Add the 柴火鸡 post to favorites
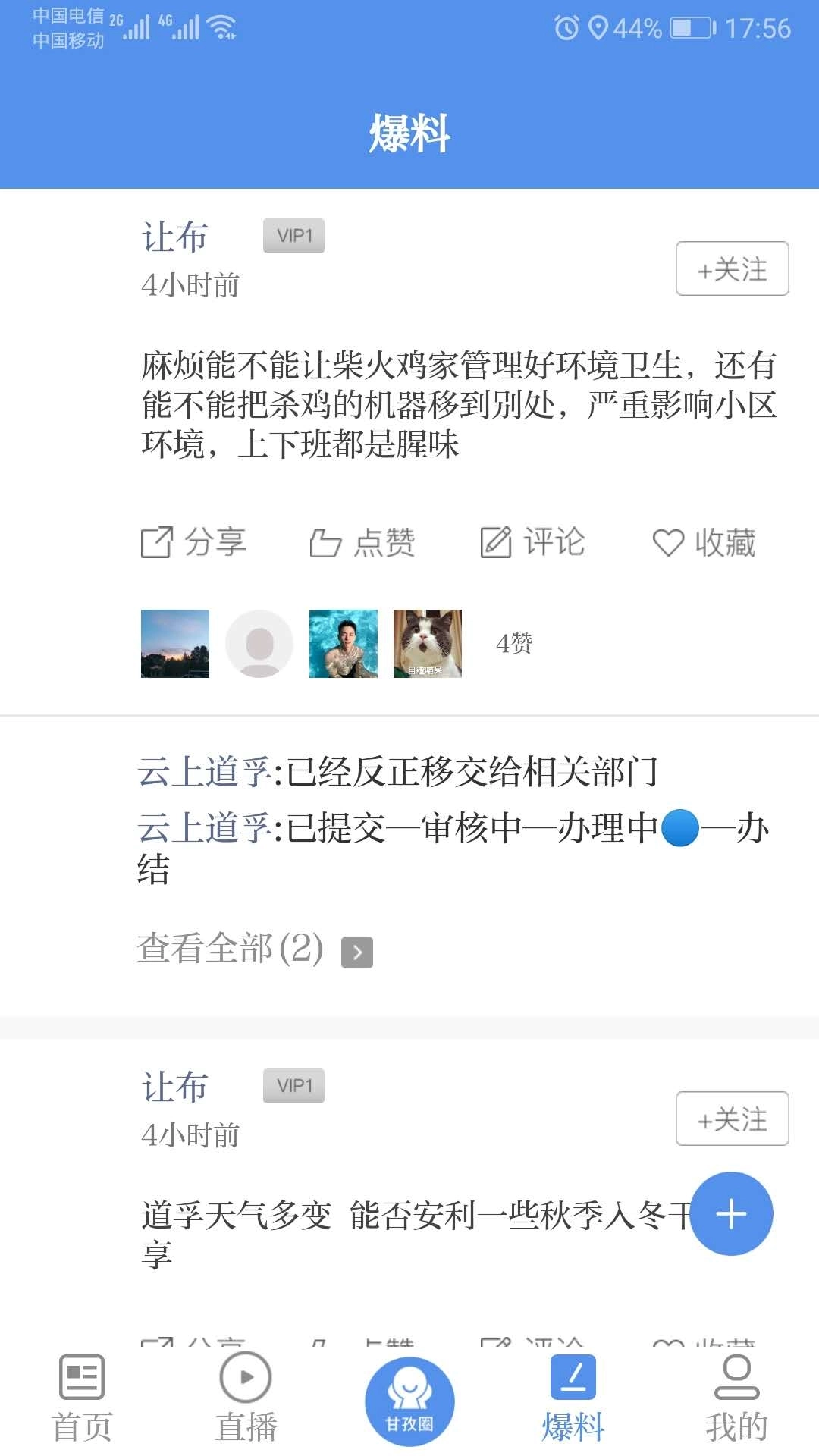 pos(704,542)
